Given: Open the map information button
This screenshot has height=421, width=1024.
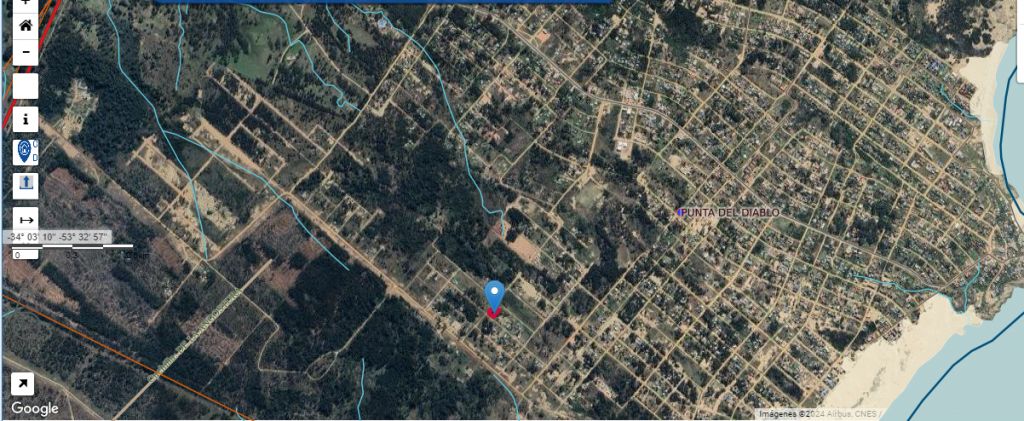Looking at the screenshot, I should point(25,119).
